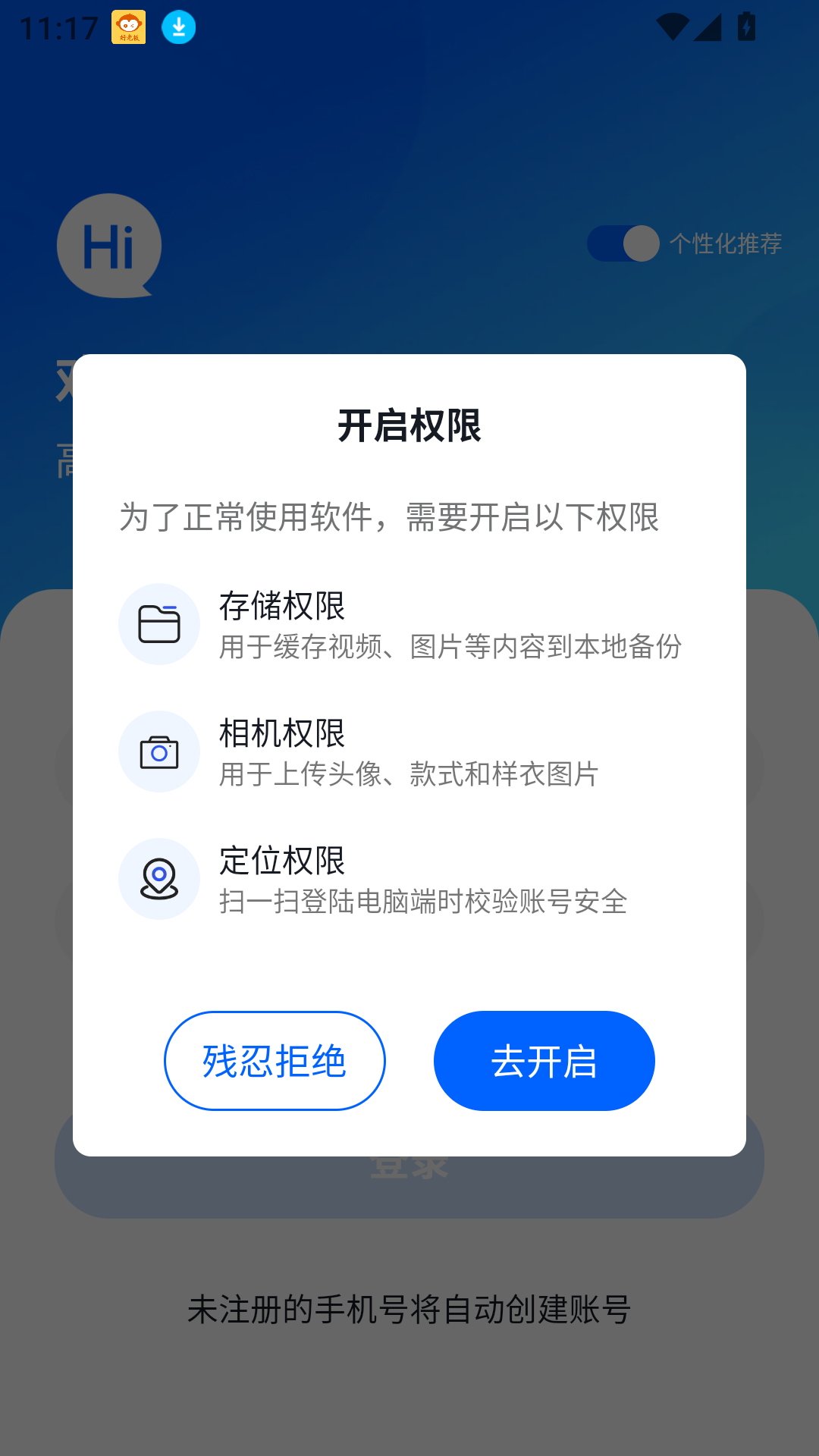Click the Wi-Fi status bar icon
This screenshot has height=1456, width=819.
coord(673,25)
